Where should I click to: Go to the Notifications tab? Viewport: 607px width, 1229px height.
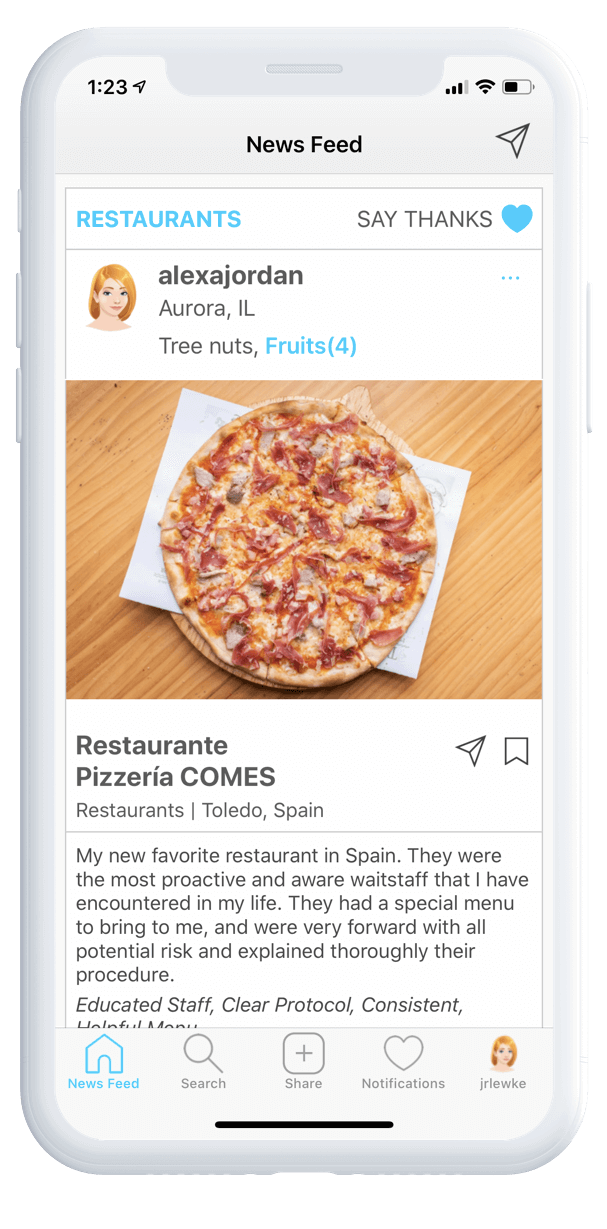point(403,1062)
